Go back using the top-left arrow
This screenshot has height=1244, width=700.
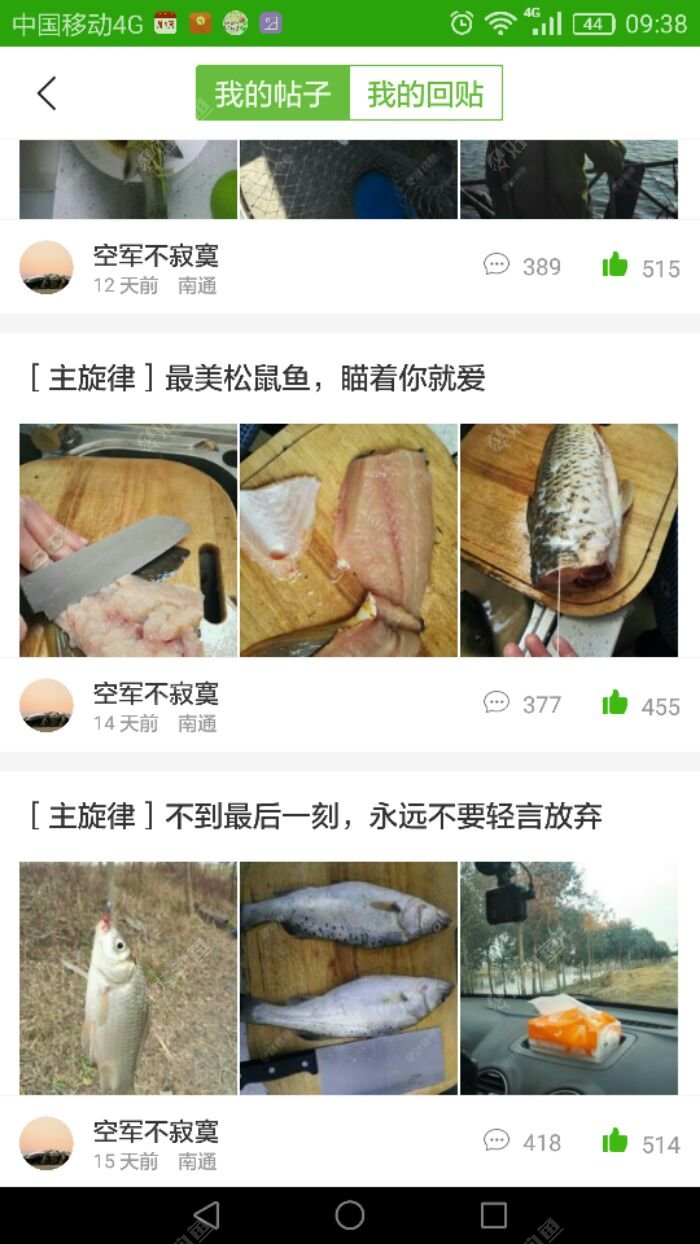[46, 93]
